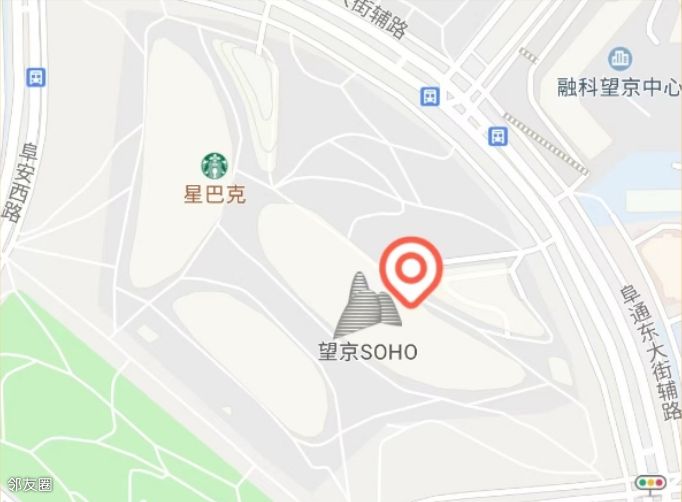Image resolution: width=682 pixels, height=502 pixels.
Task: Open the 融科望京中心 building marker
Action: [619, 59]
